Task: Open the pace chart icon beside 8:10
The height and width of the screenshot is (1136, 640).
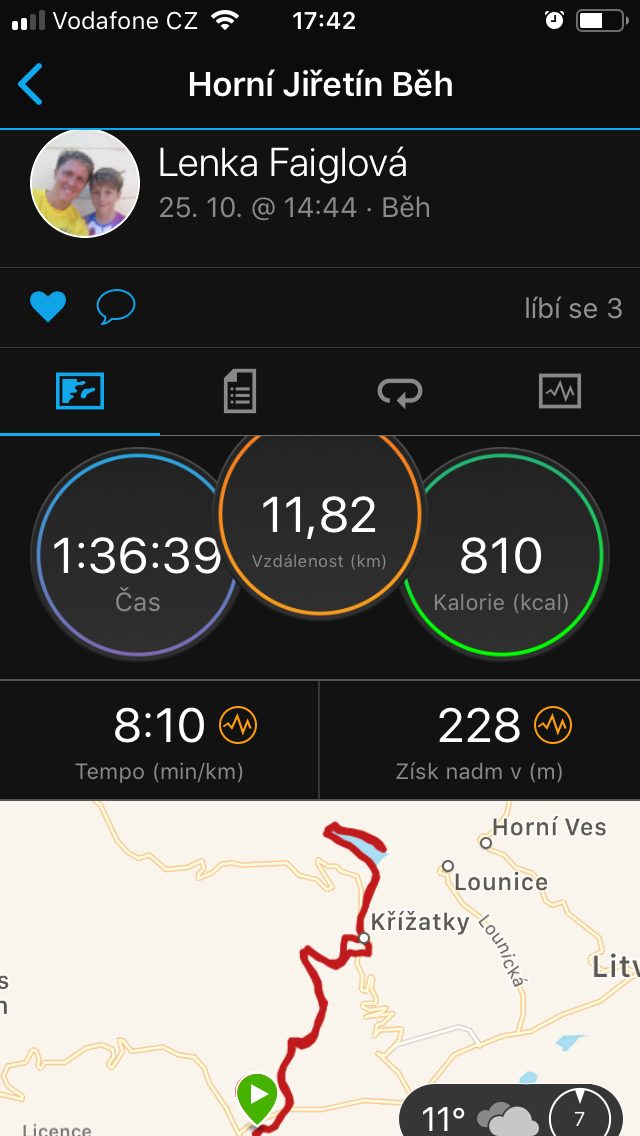Action: pos(238,724)
